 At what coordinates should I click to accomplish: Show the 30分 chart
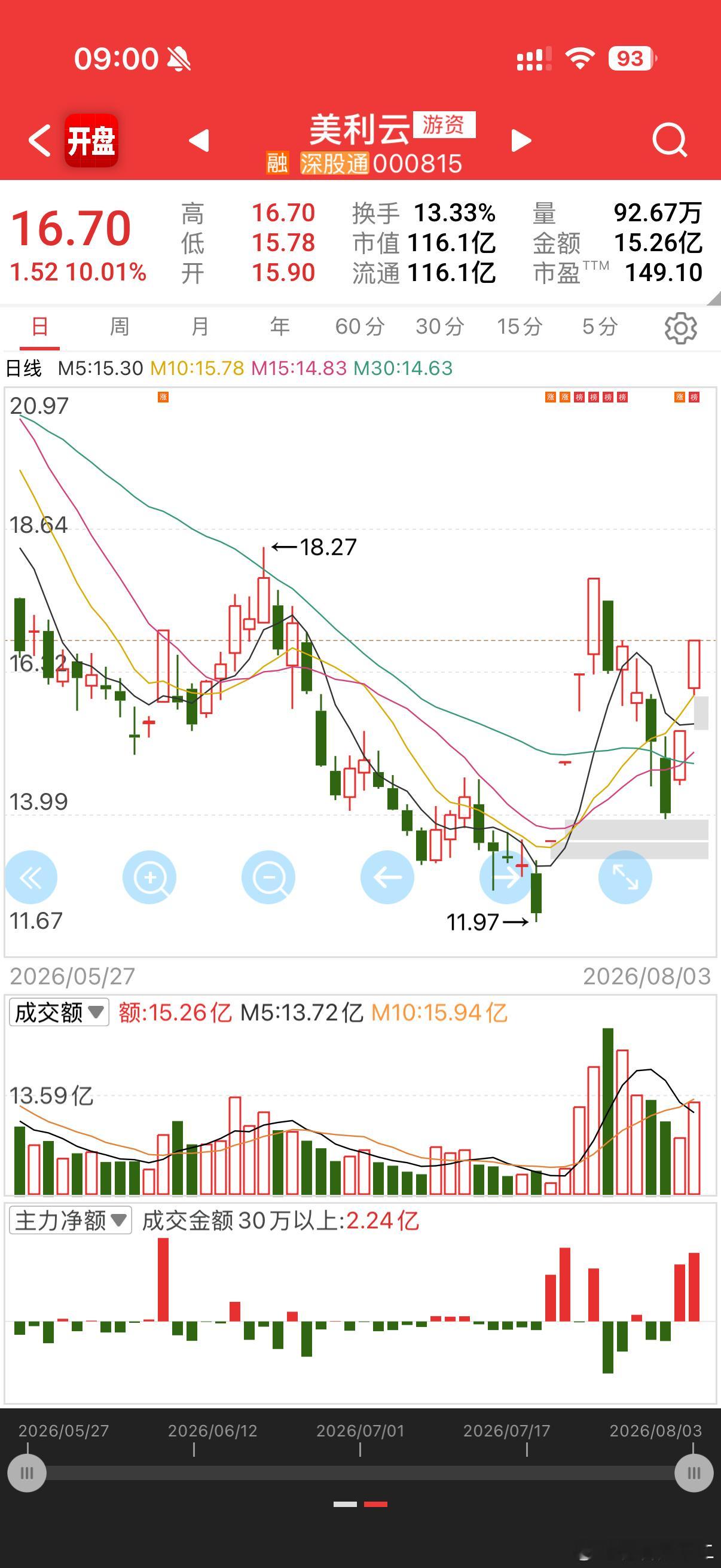tap(440, 327)
